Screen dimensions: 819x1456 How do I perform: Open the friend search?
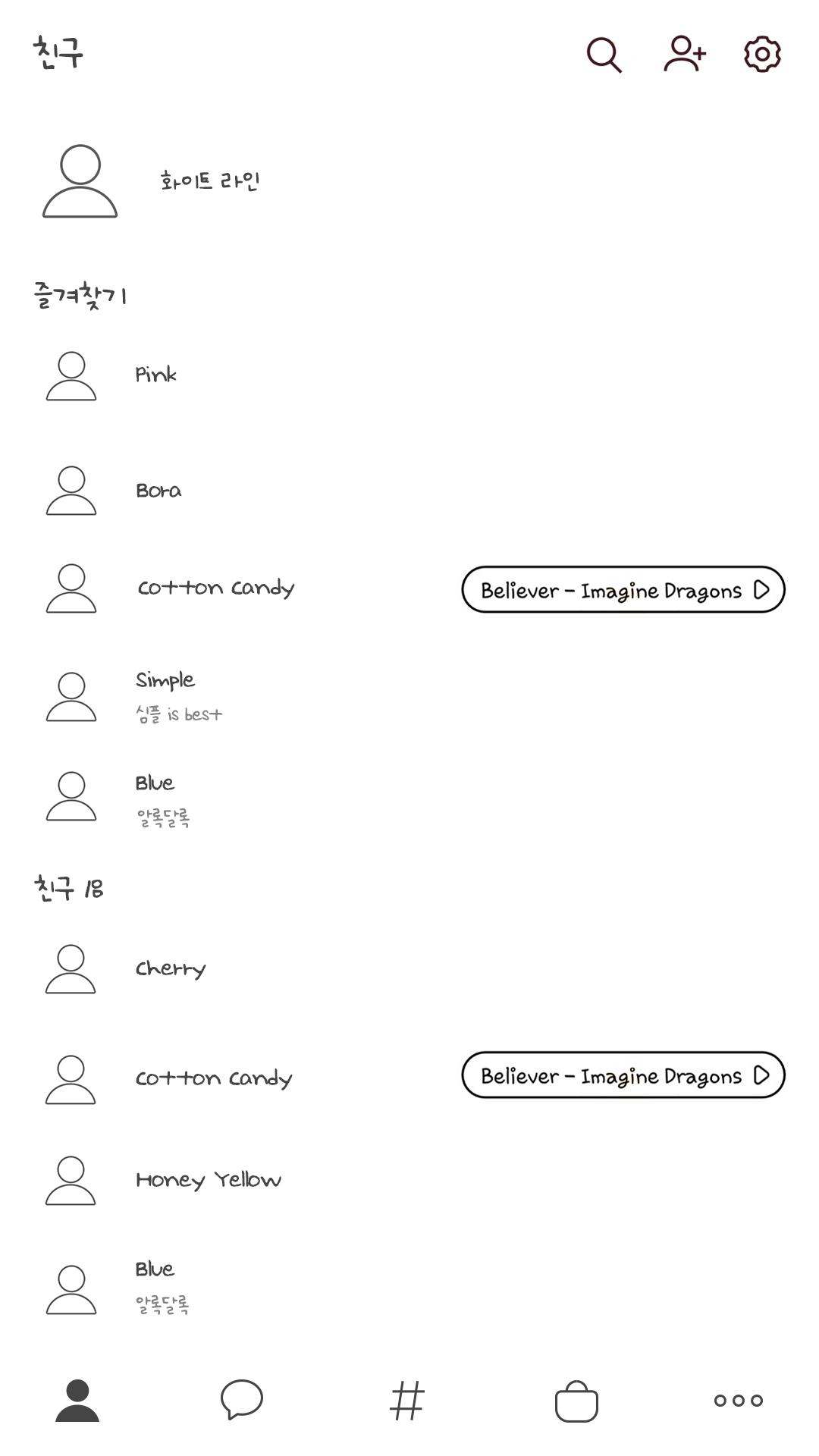(x=604, y=55)
